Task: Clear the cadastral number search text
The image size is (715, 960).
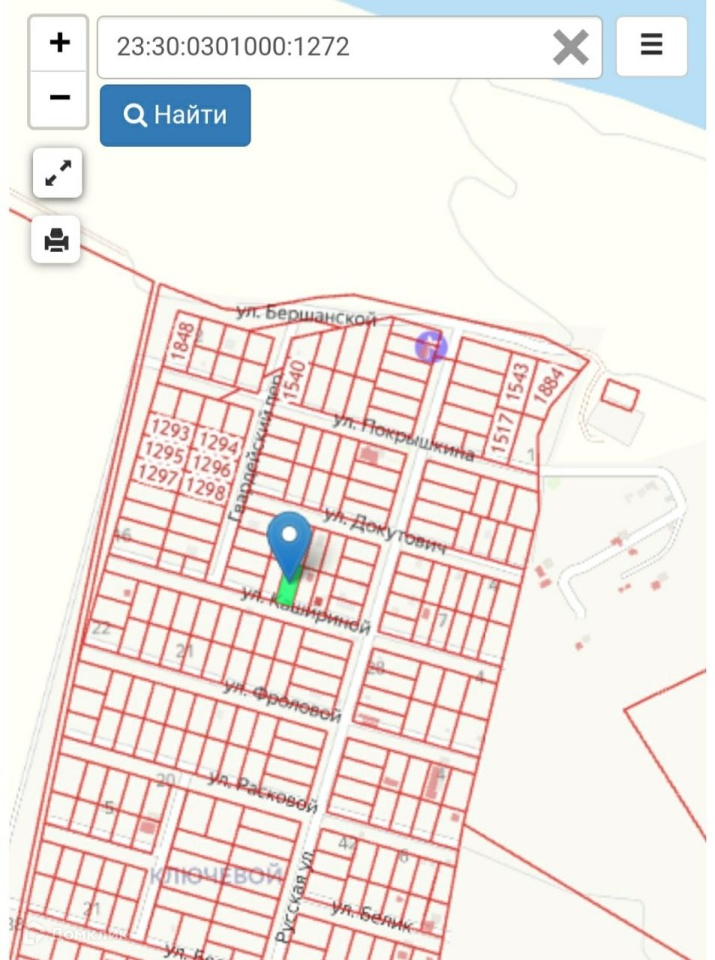Action: click(570, 47)
